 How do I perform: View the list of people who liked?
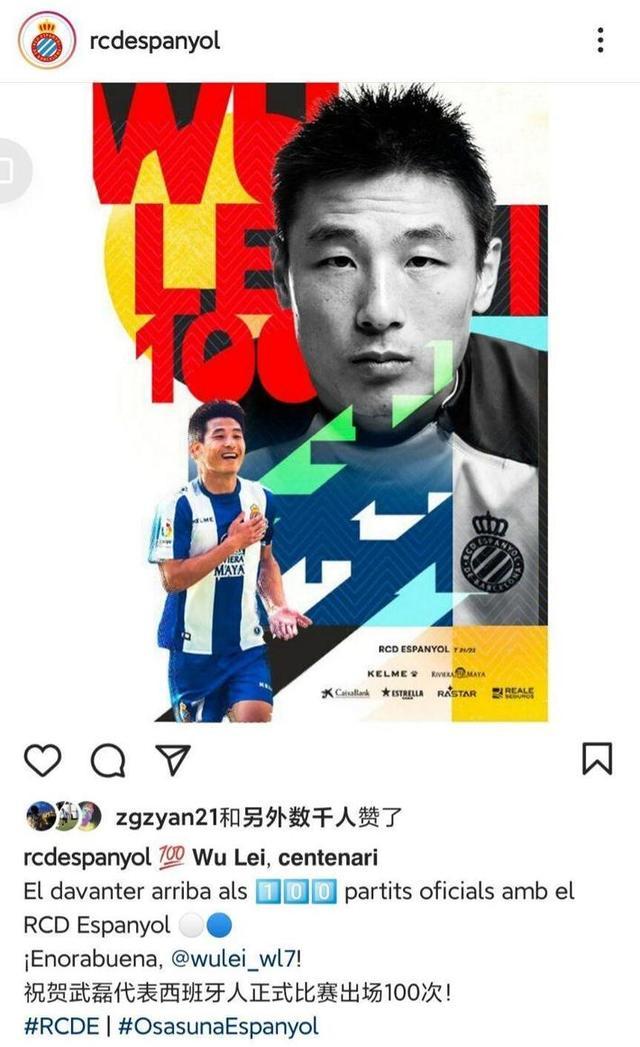pos(257,817)
